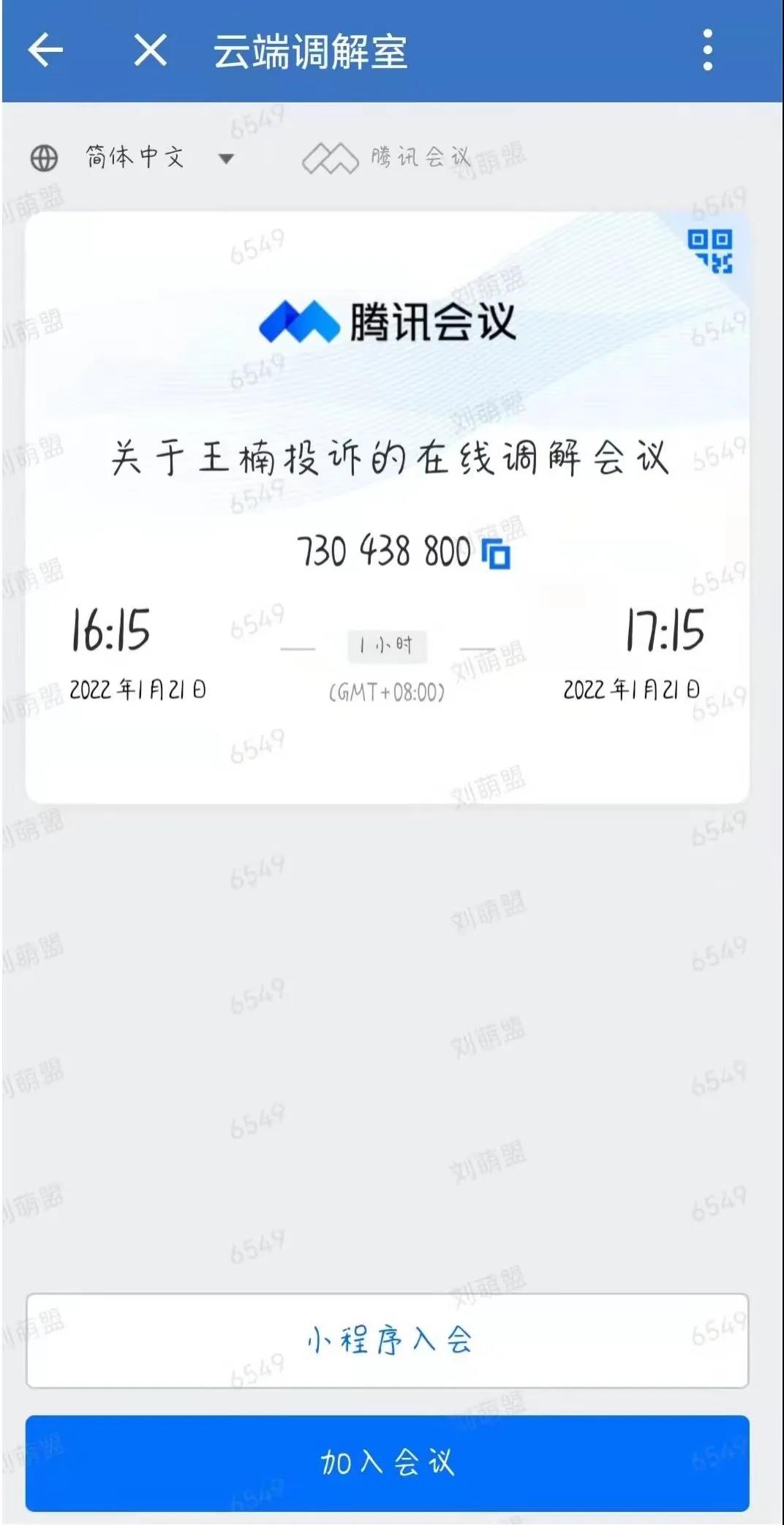The image size is (784, 1525).
Task: Go back using the arrow icon
Action: pos(45,50)
